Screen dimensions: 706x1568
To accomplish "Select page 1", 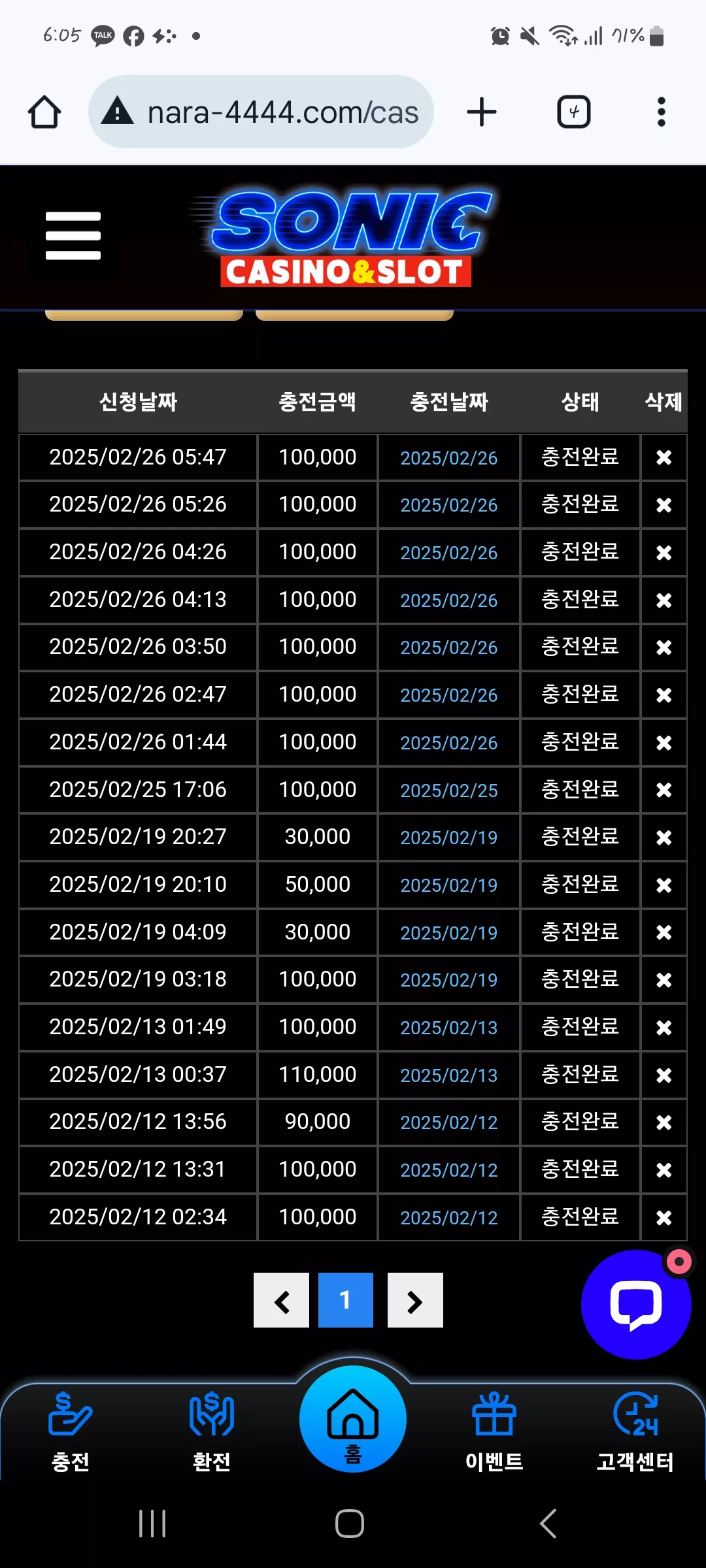I will [x=346, y=1300].
